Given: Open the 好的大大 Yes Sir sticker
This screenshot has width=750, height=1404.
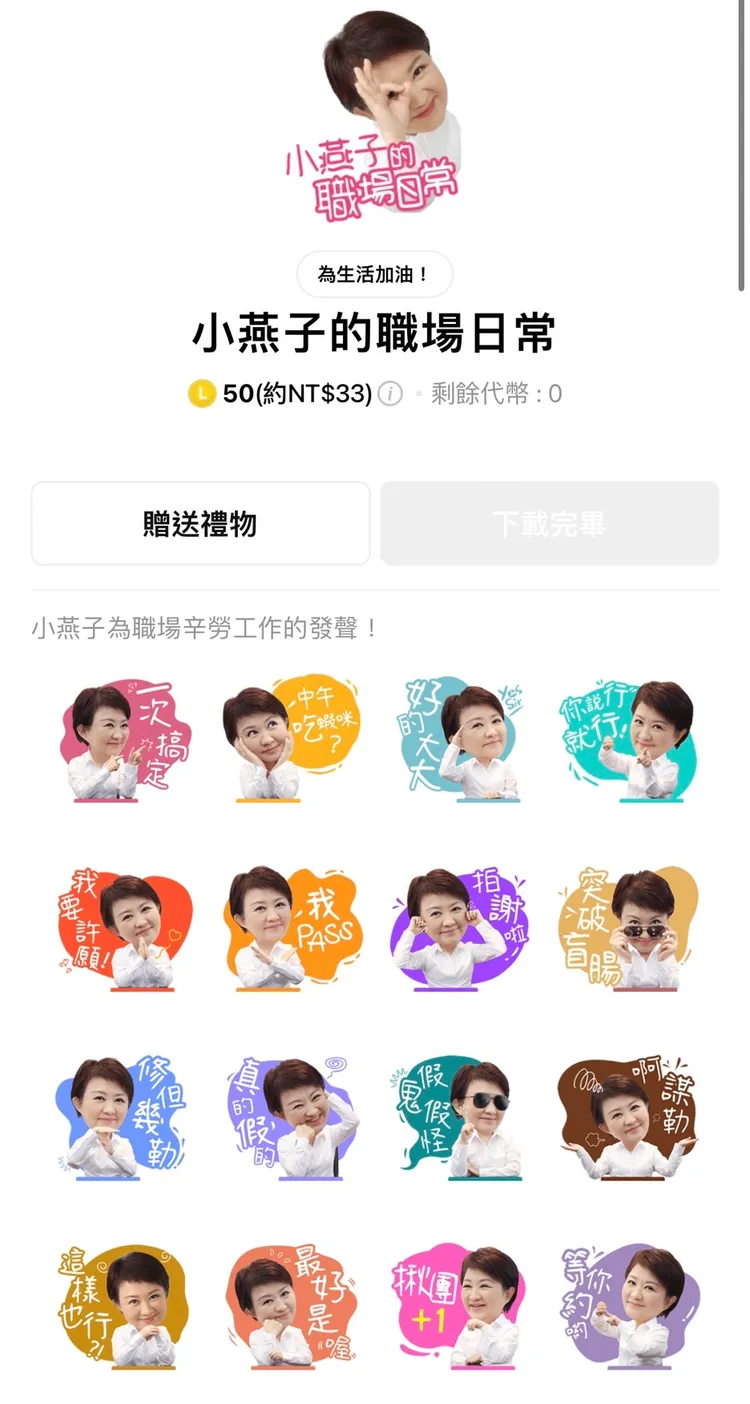Looking at the screenshot, I should tap(460, 740).
